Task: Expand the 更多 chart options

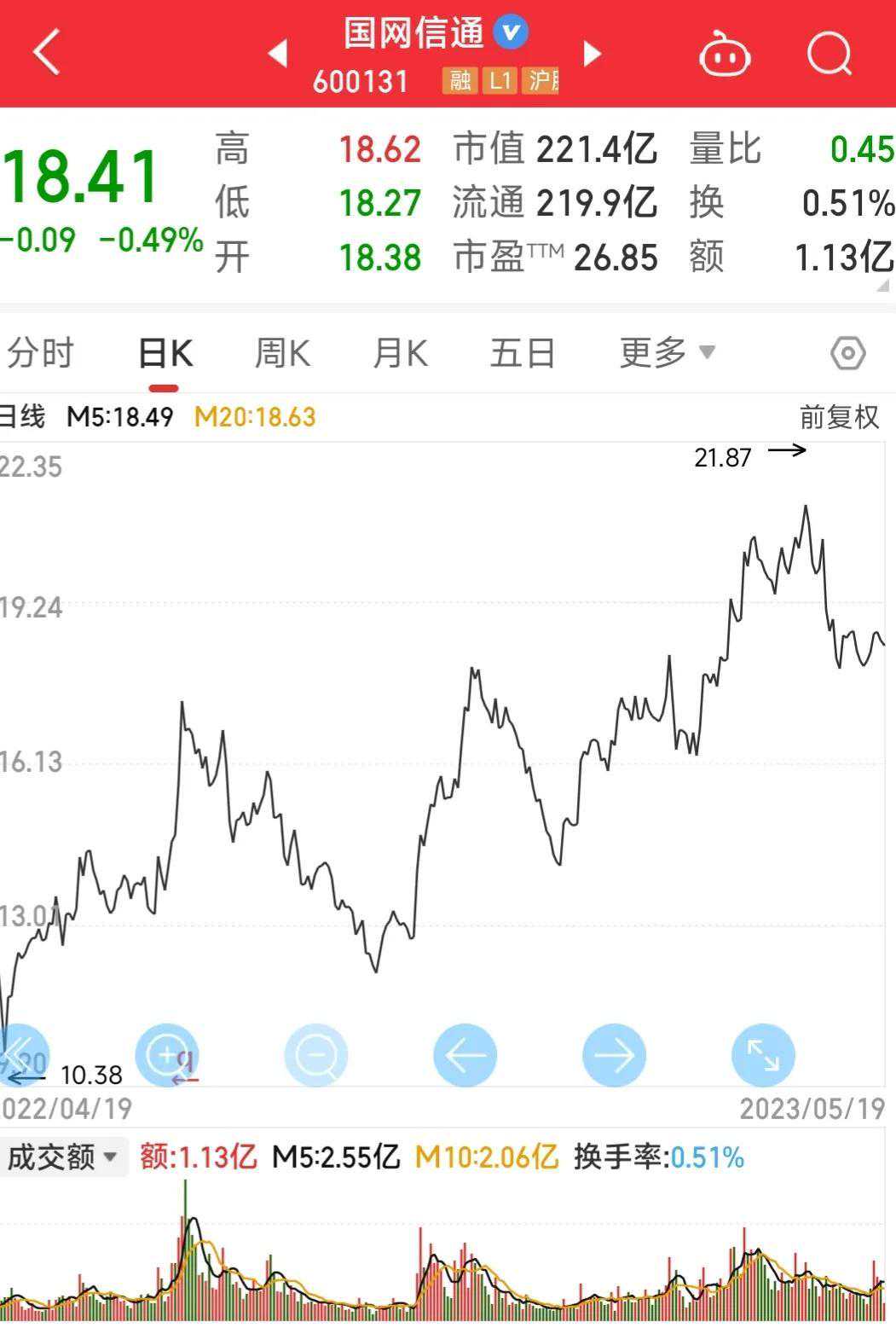Action: (x=666, y=352)
